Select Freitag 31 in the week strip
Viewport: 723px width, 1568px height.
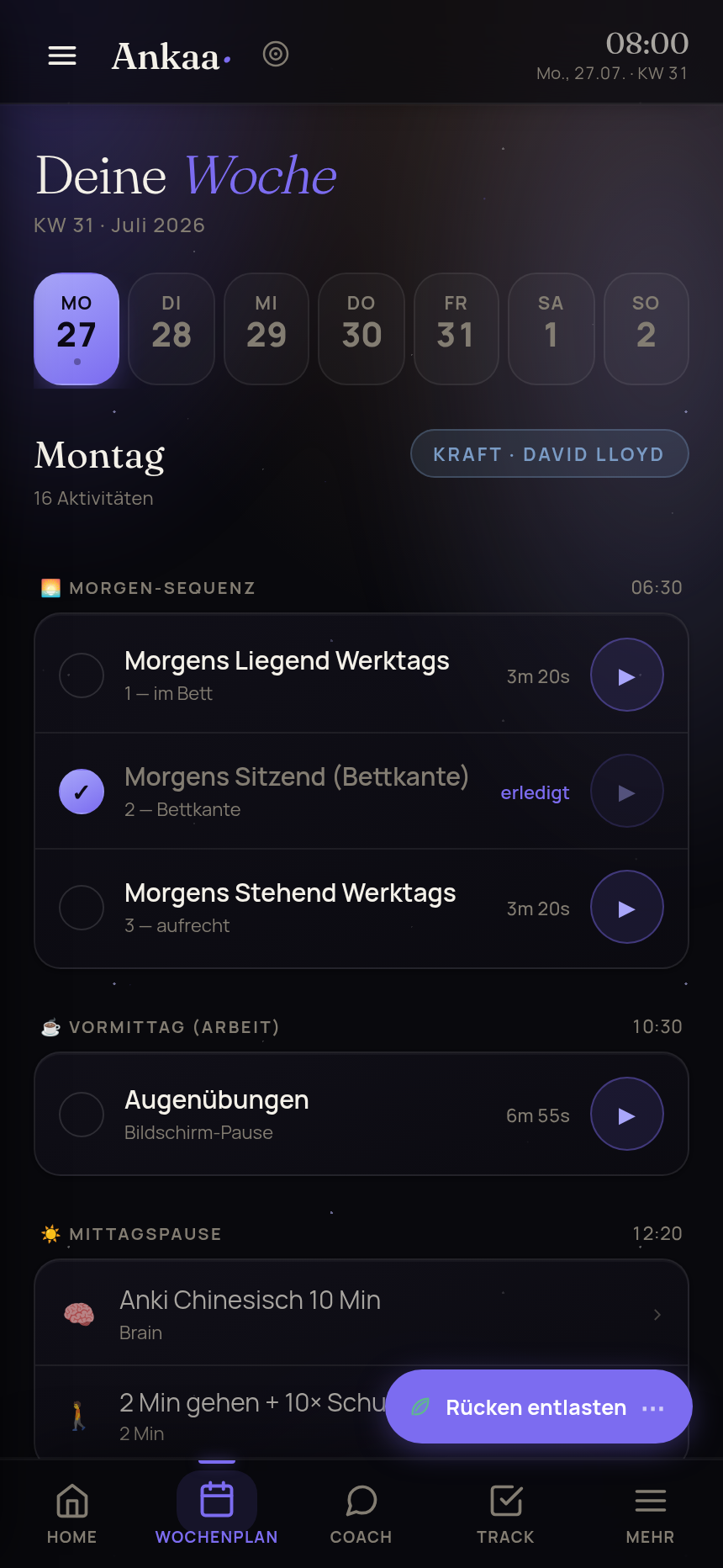(x=456, y=329)
